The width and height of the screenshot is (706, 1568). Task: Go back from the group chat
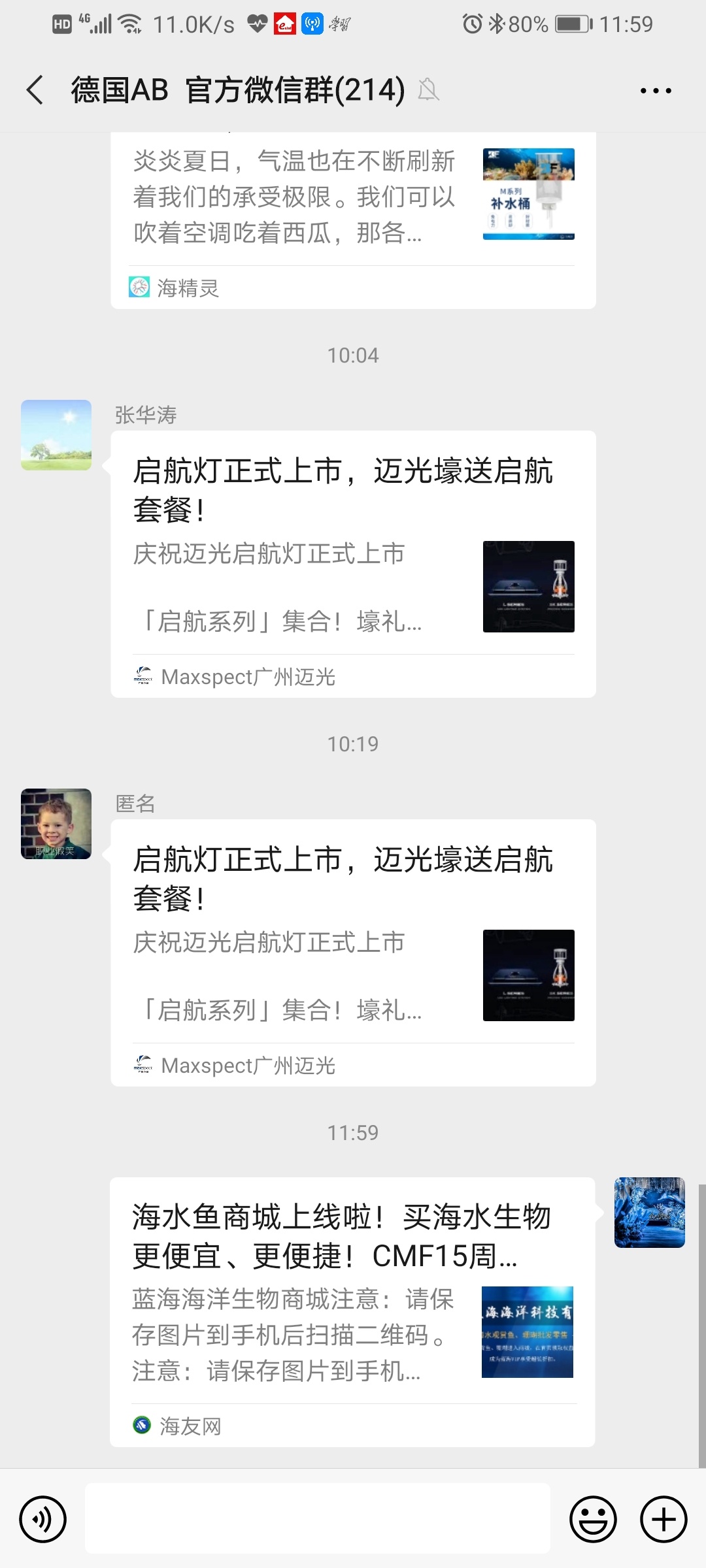[x=35, y=90]
